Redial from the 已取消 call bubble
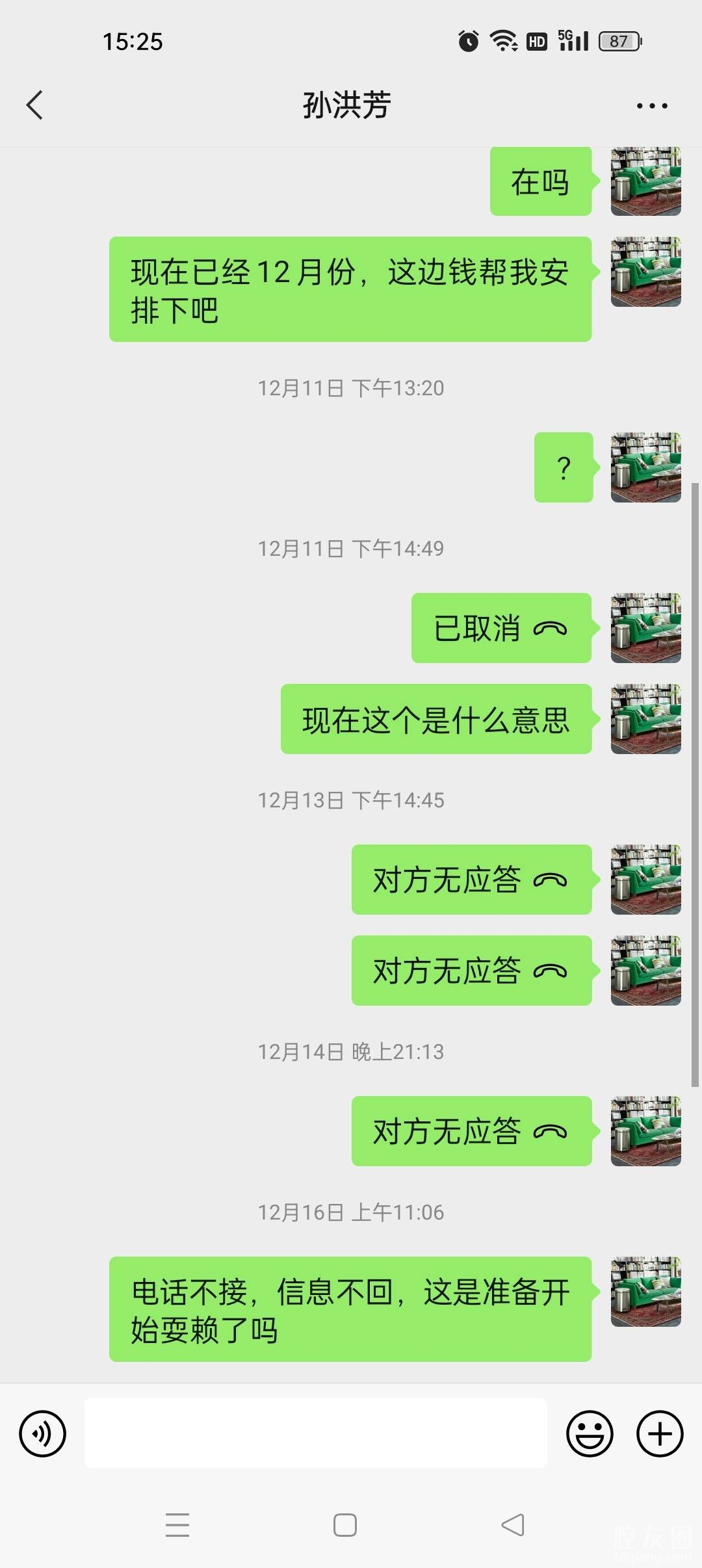Screen dimensions: 702x1568 [x=500, y=629]
